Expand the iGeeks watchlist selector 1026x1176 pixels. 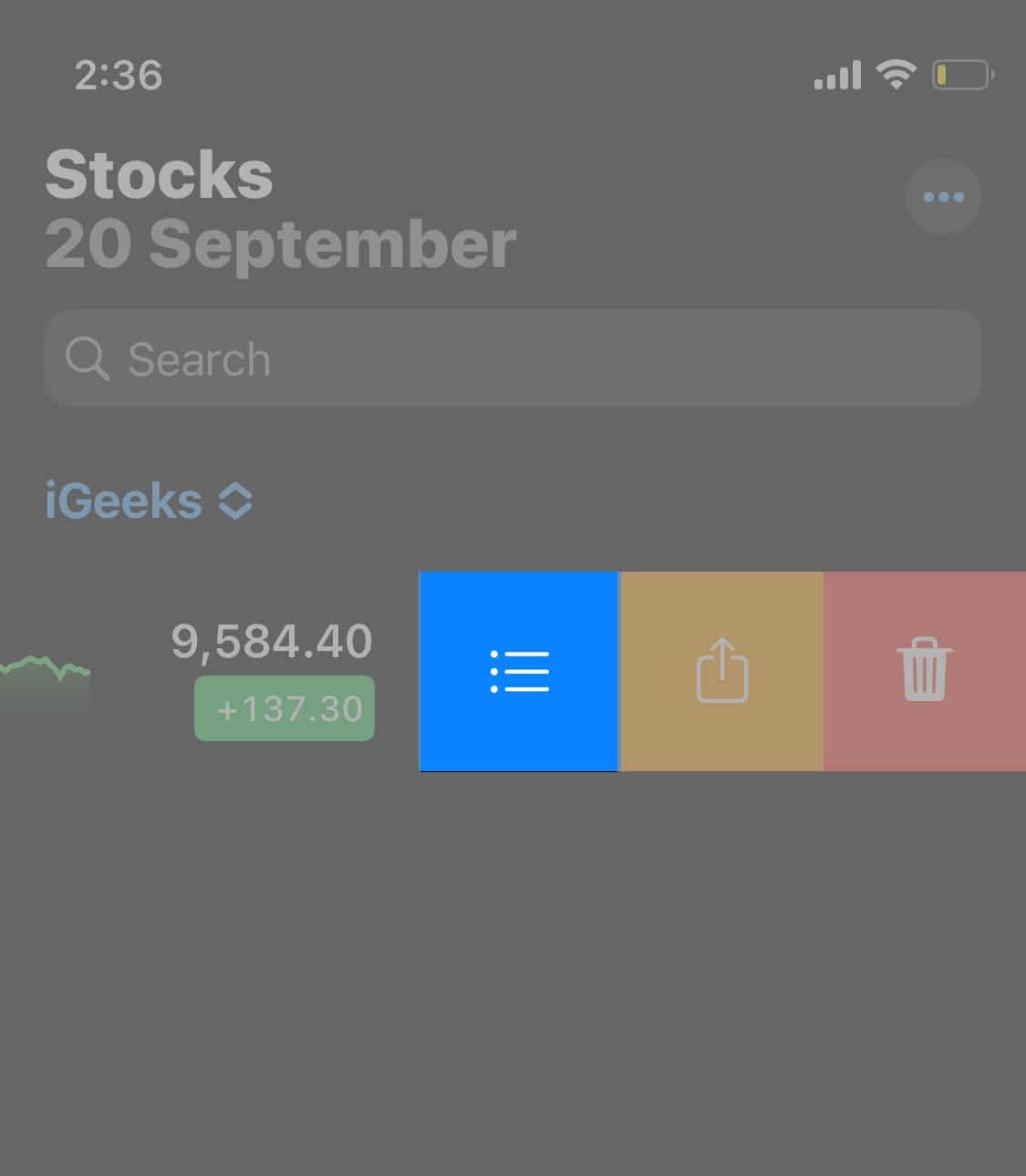point(149,501)
